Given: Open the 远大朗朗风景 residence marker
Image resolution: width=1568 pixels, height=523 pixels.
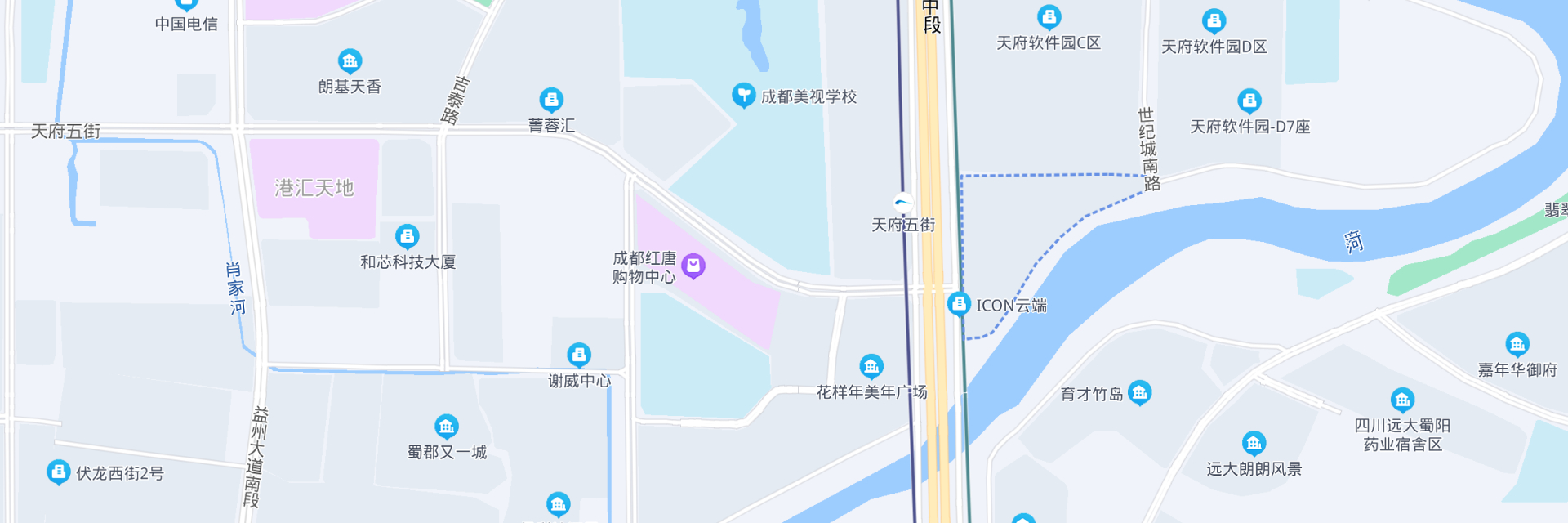Looking at the screenshot, I should (x=1254, y=443).
